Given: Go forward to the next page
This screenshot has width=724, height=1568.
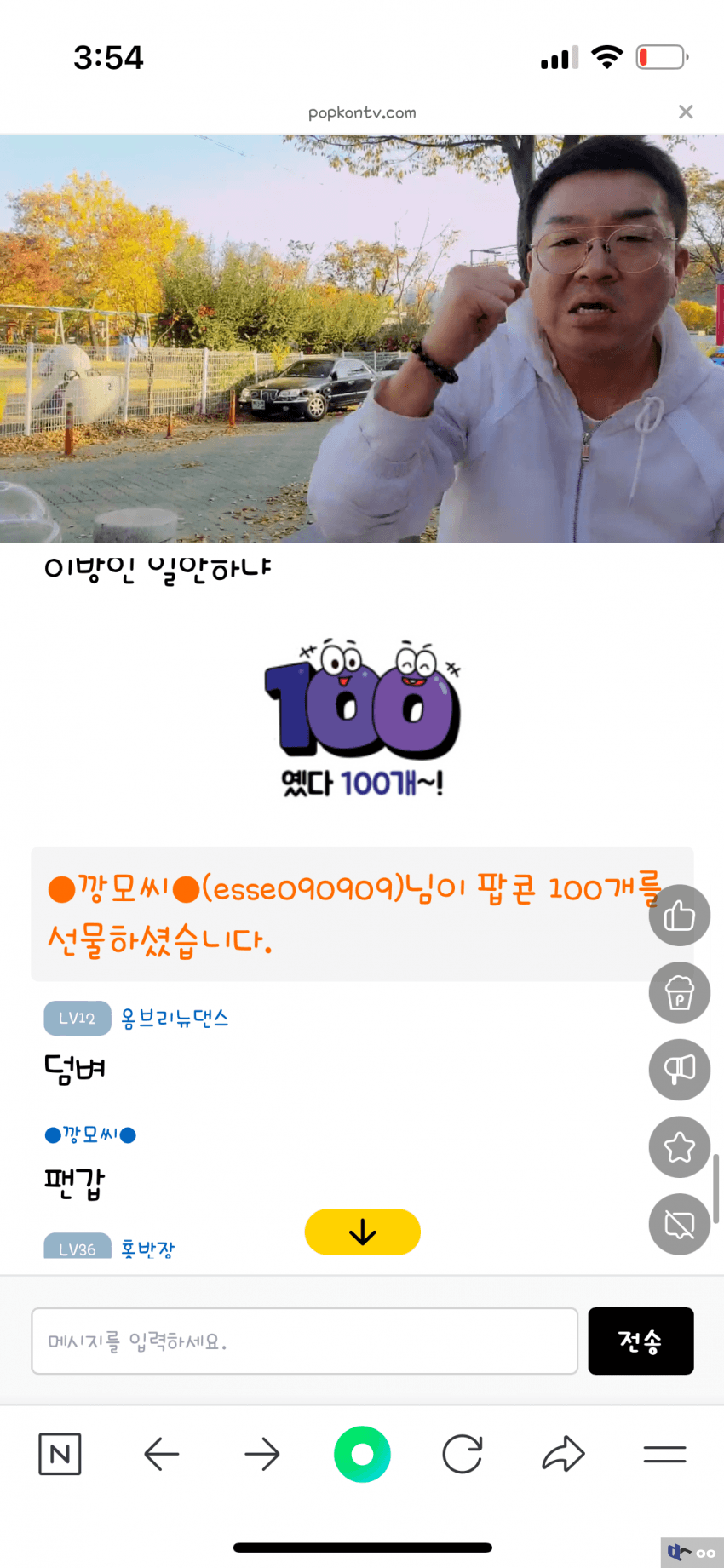Looking at the screenshot, I should [261, 1454].
